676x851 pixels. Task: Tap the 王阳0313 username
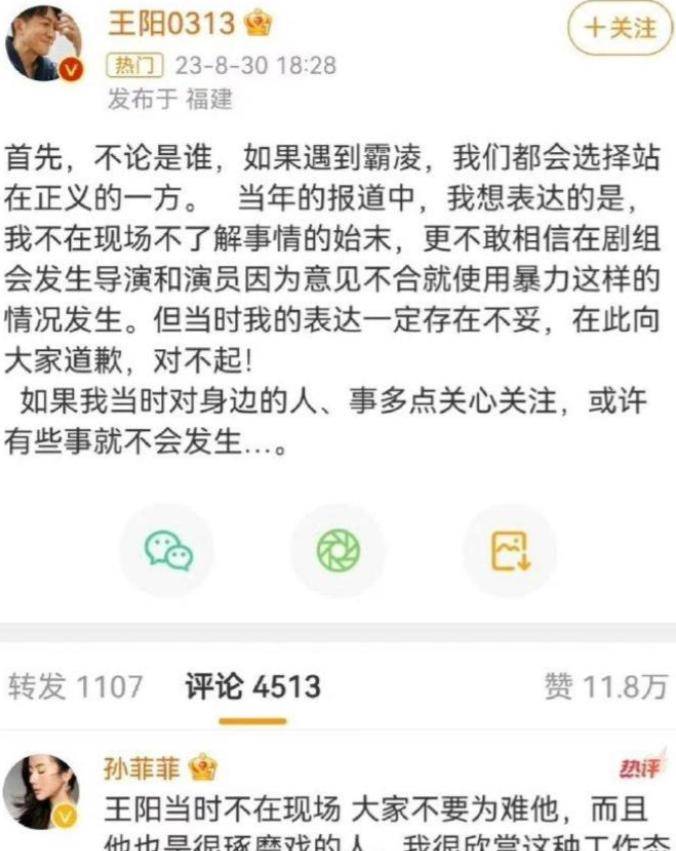(170, 22)
